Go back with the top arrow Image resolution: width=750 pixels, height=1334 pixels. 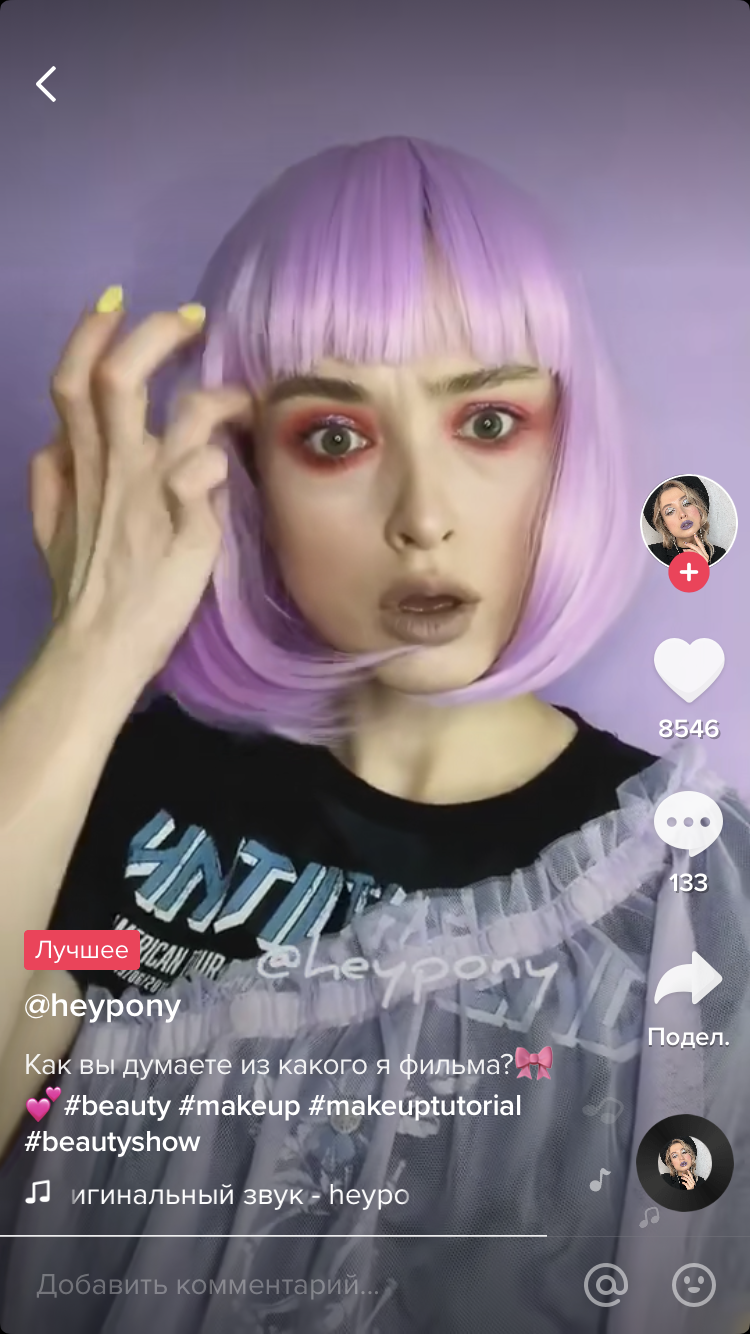[x=46, y=85]
